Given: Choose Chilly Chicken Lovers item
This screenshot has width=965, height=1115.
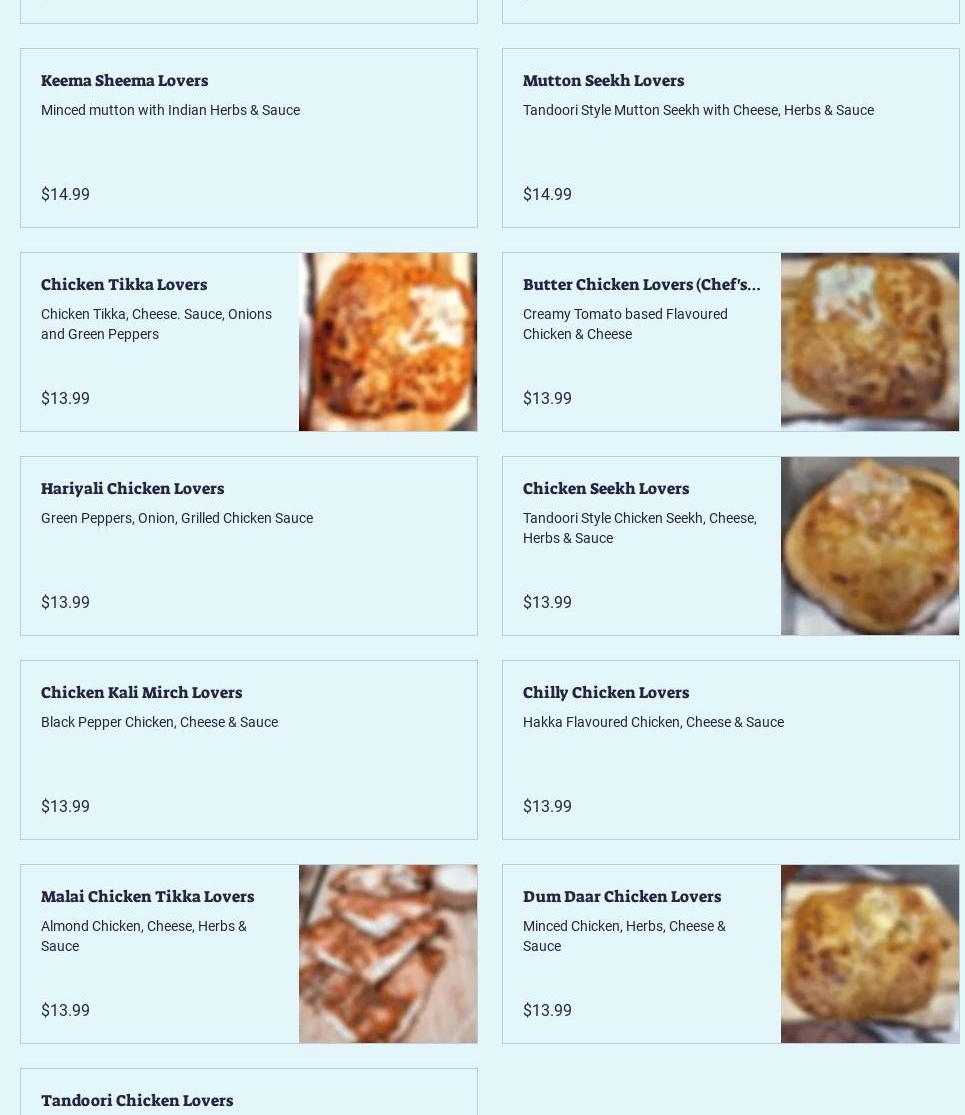Looking at the screenshot, I should click(x=730, y=750).
